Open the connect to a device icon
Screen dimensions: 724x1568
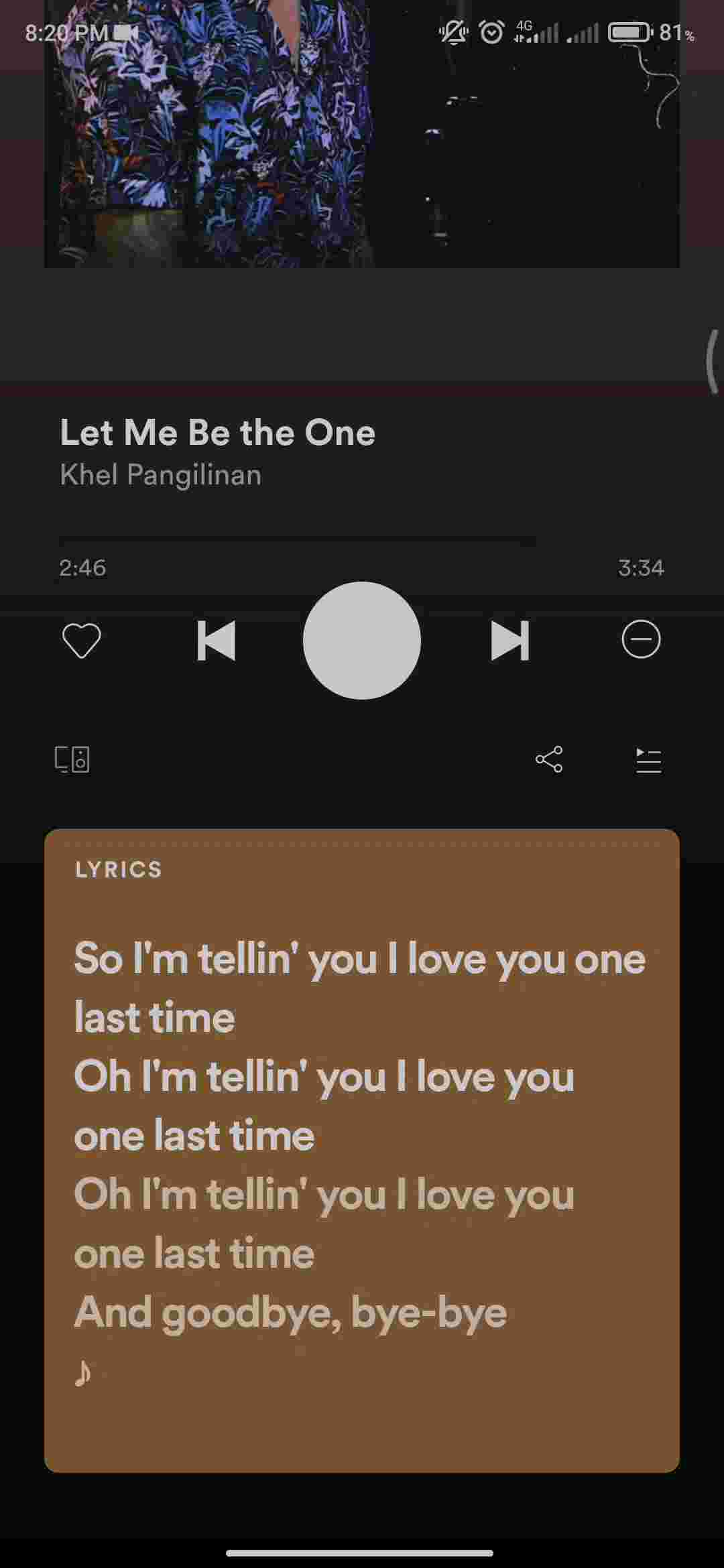(72, 760)
